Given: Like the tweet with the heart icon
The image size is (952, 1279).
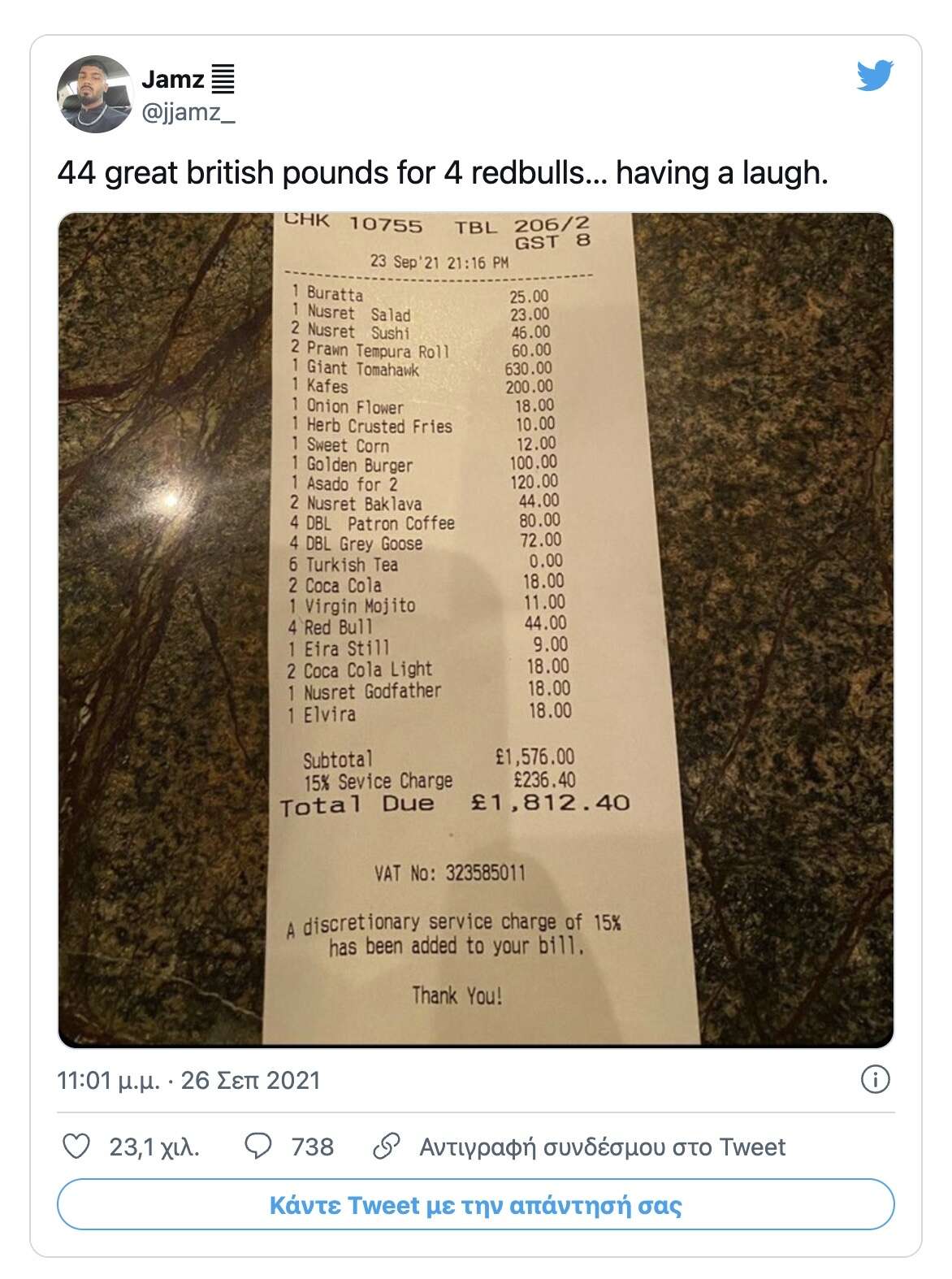Looking at the screenshot, I should (x=76, y=1147).
